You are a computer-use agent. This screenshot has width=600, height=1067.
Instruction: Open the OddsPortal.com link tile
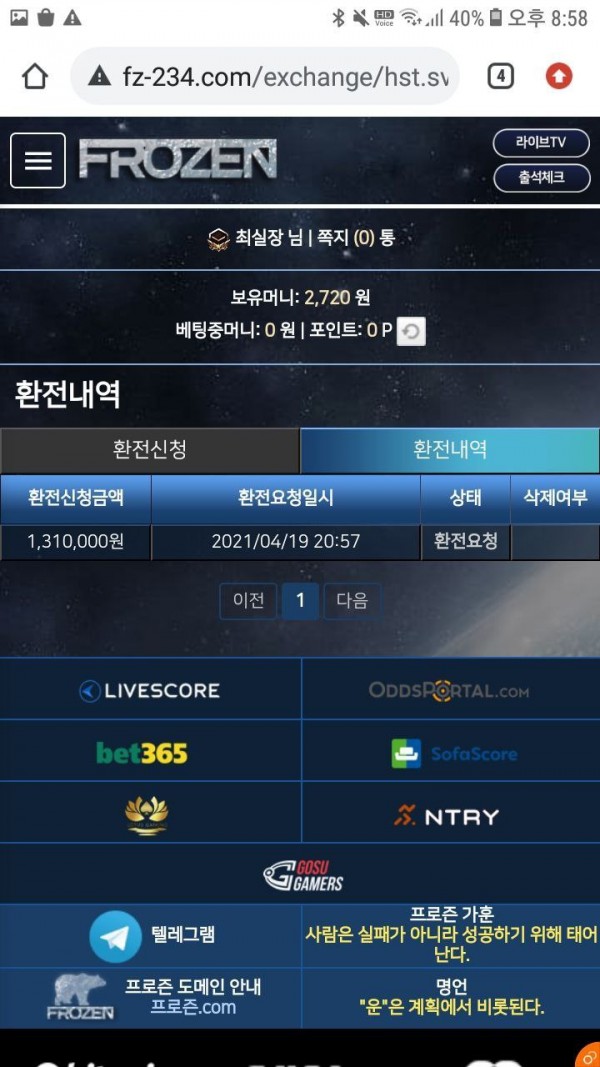[450, 690]
